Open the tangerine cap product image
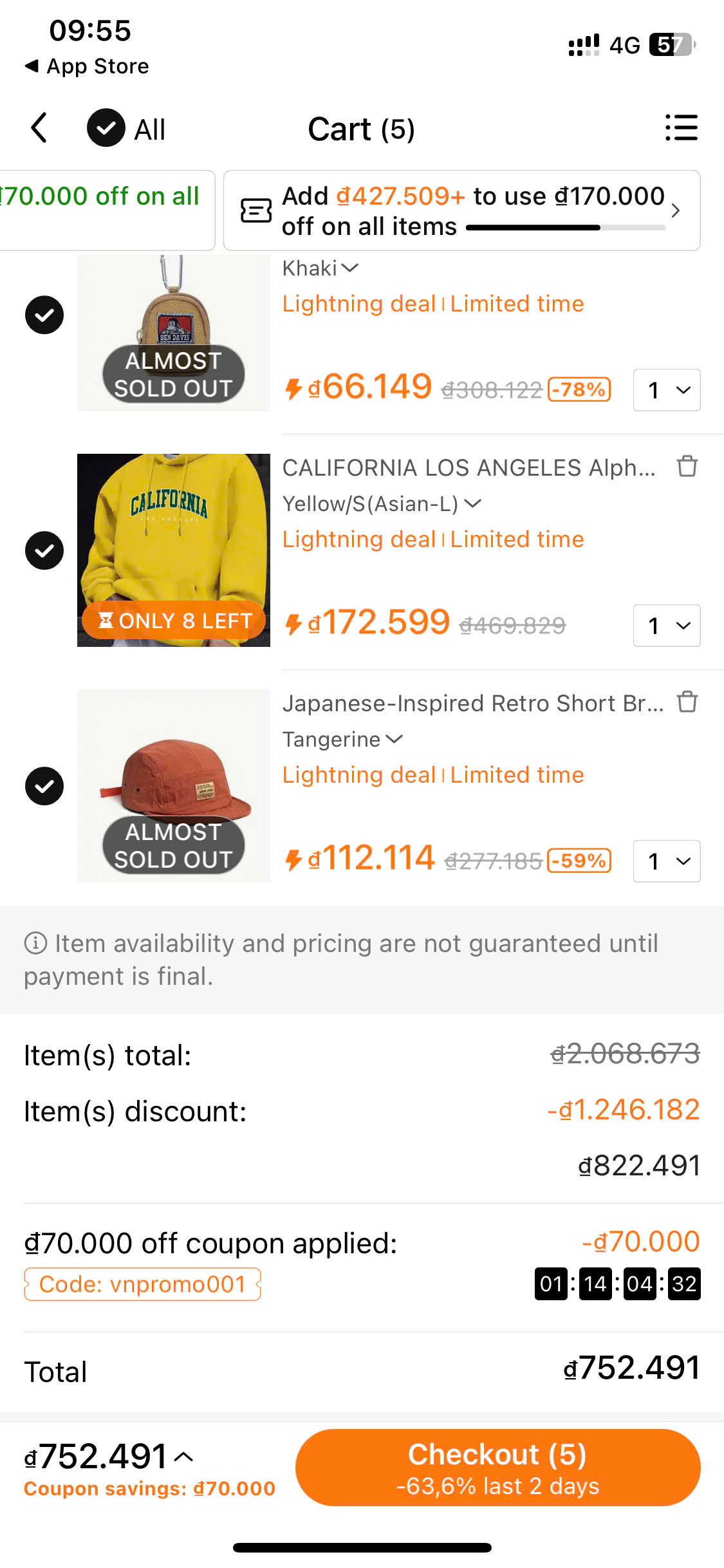The image size is (724, 1568). [x=173, y=786]
